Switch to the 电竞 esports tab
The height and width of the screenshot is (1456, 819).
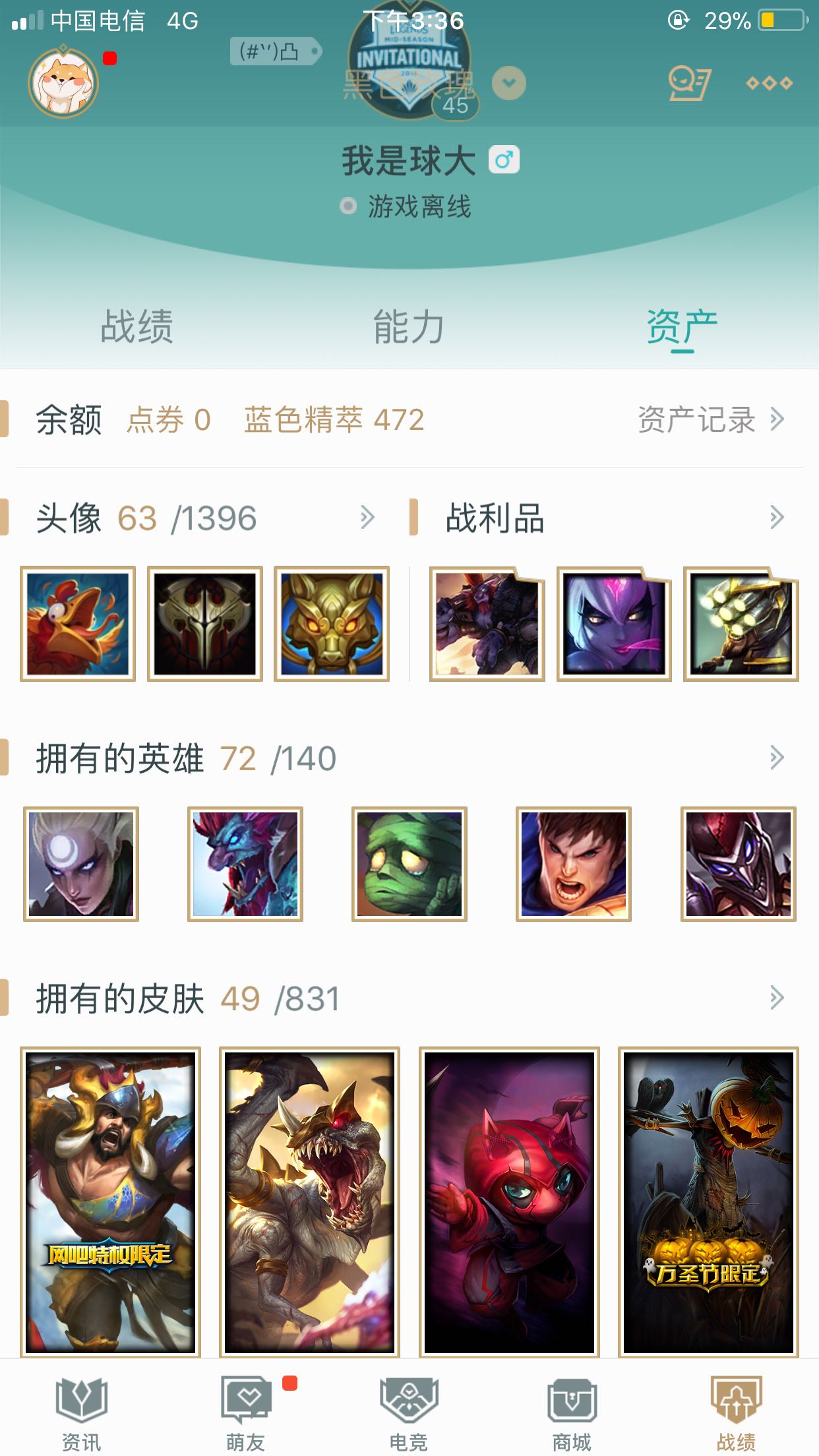pos(409,1412)
